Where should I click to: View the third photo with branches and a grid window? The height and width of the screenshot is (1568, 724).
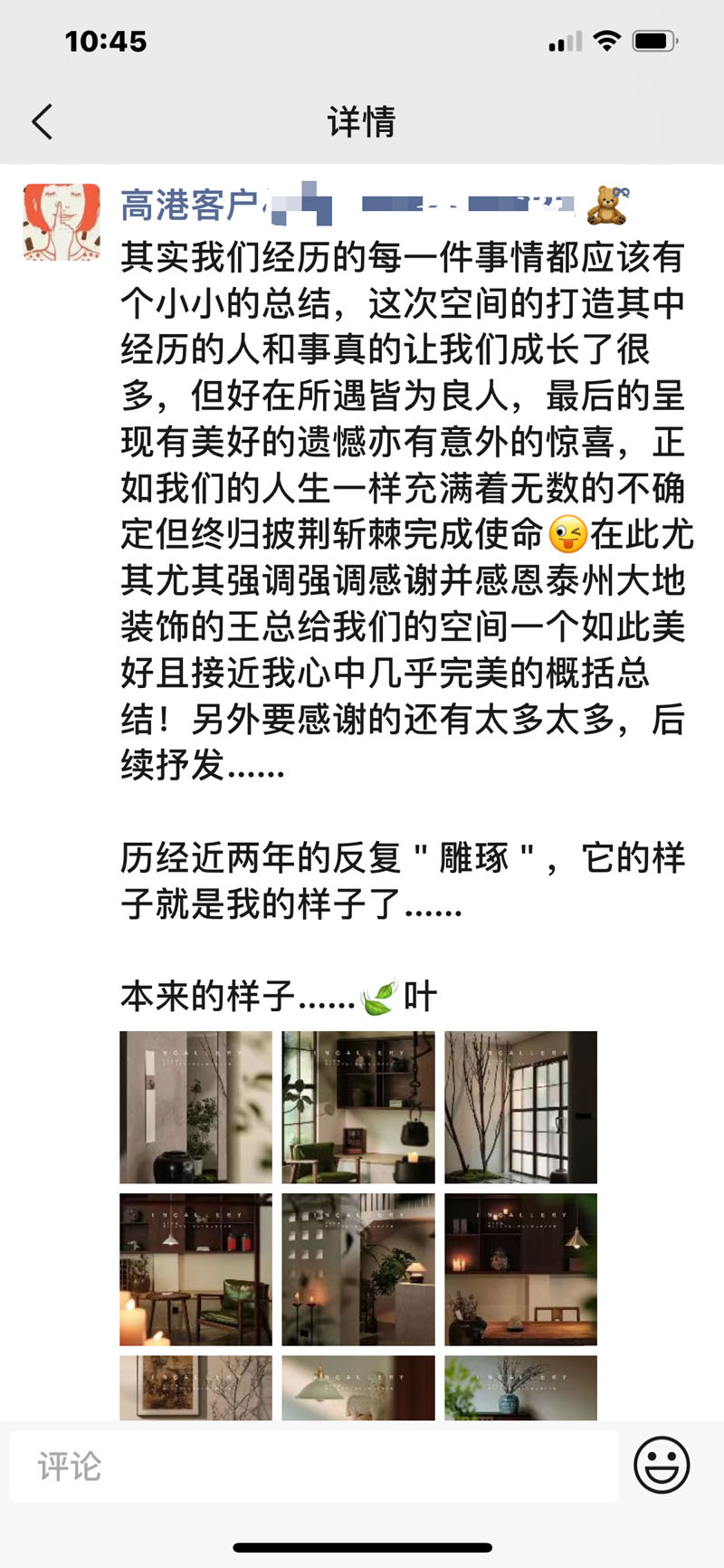coord(520,1106)
